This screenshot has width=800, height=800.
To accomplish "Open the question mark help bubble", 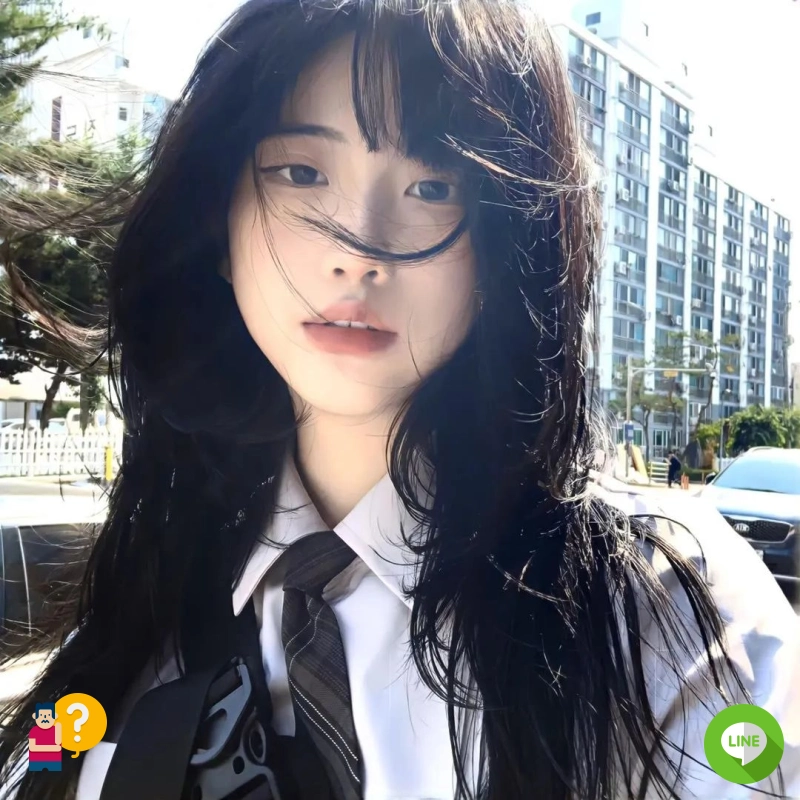I will pyautogui.click(x=80, y=722).
